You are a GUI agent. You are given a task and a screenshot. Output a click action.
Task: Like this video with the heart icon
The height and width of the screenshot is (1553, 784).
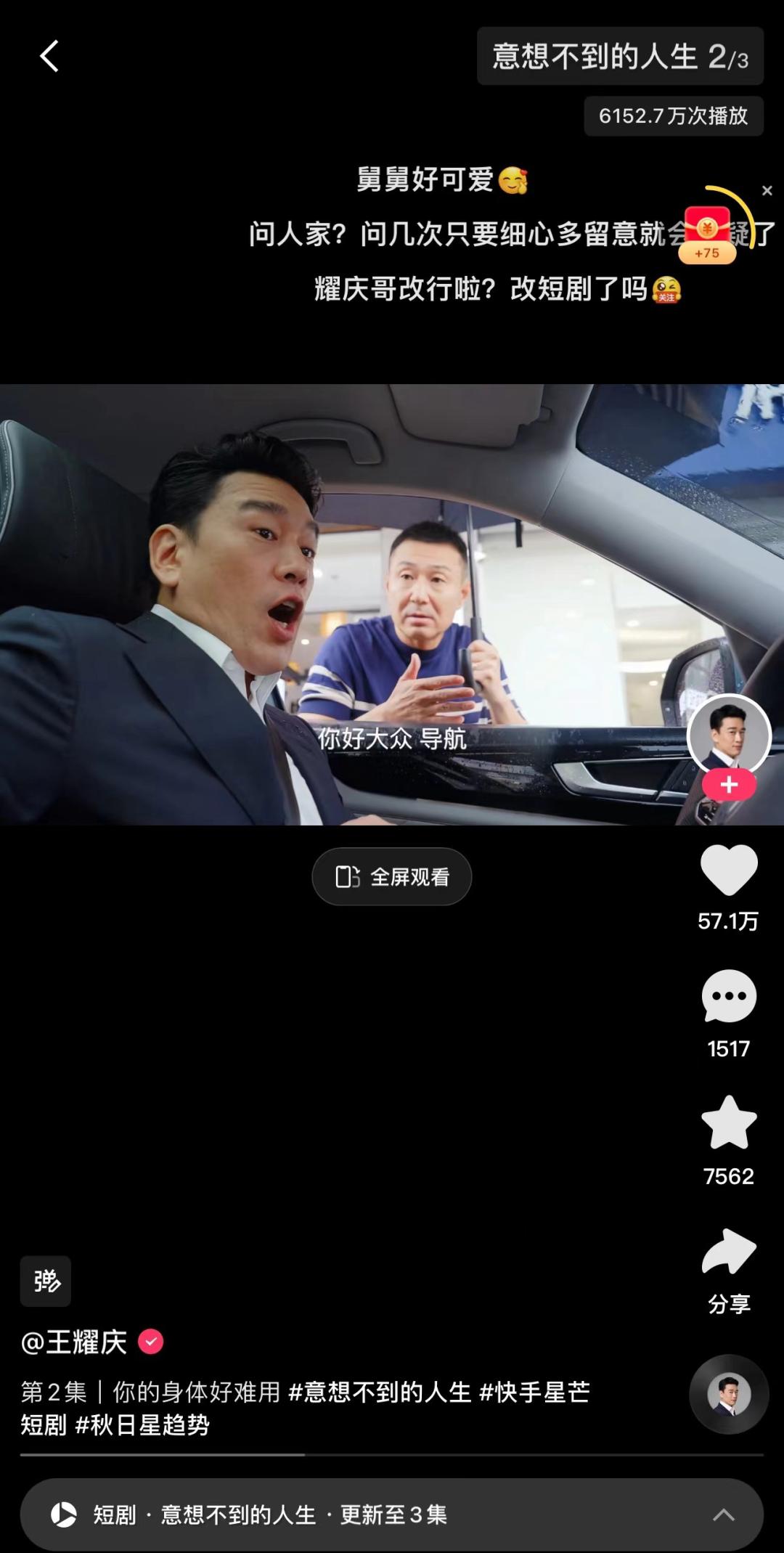(x=728, y=870)
